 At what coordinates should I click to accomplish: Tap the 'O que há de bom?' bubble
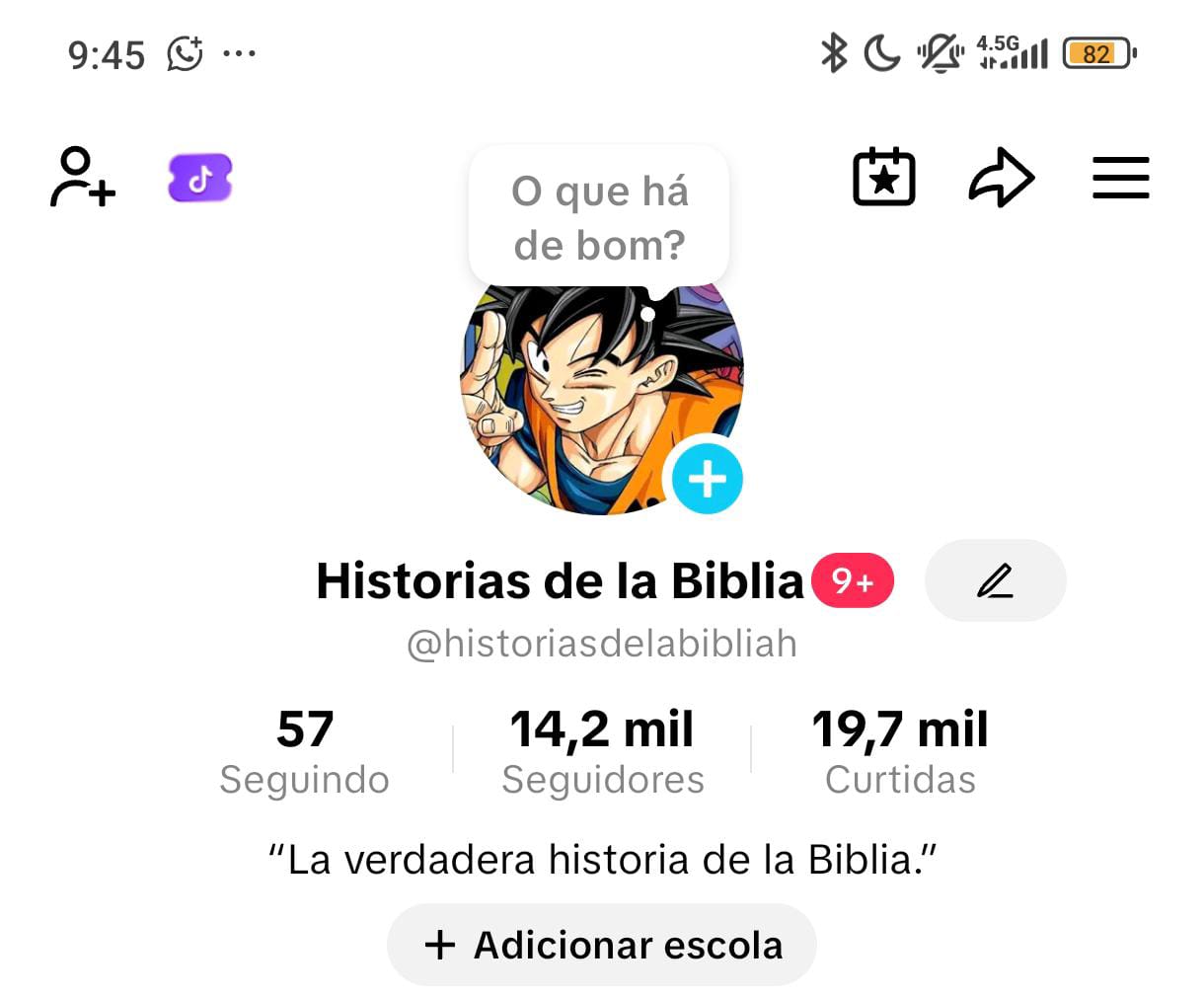coord(599,217)
